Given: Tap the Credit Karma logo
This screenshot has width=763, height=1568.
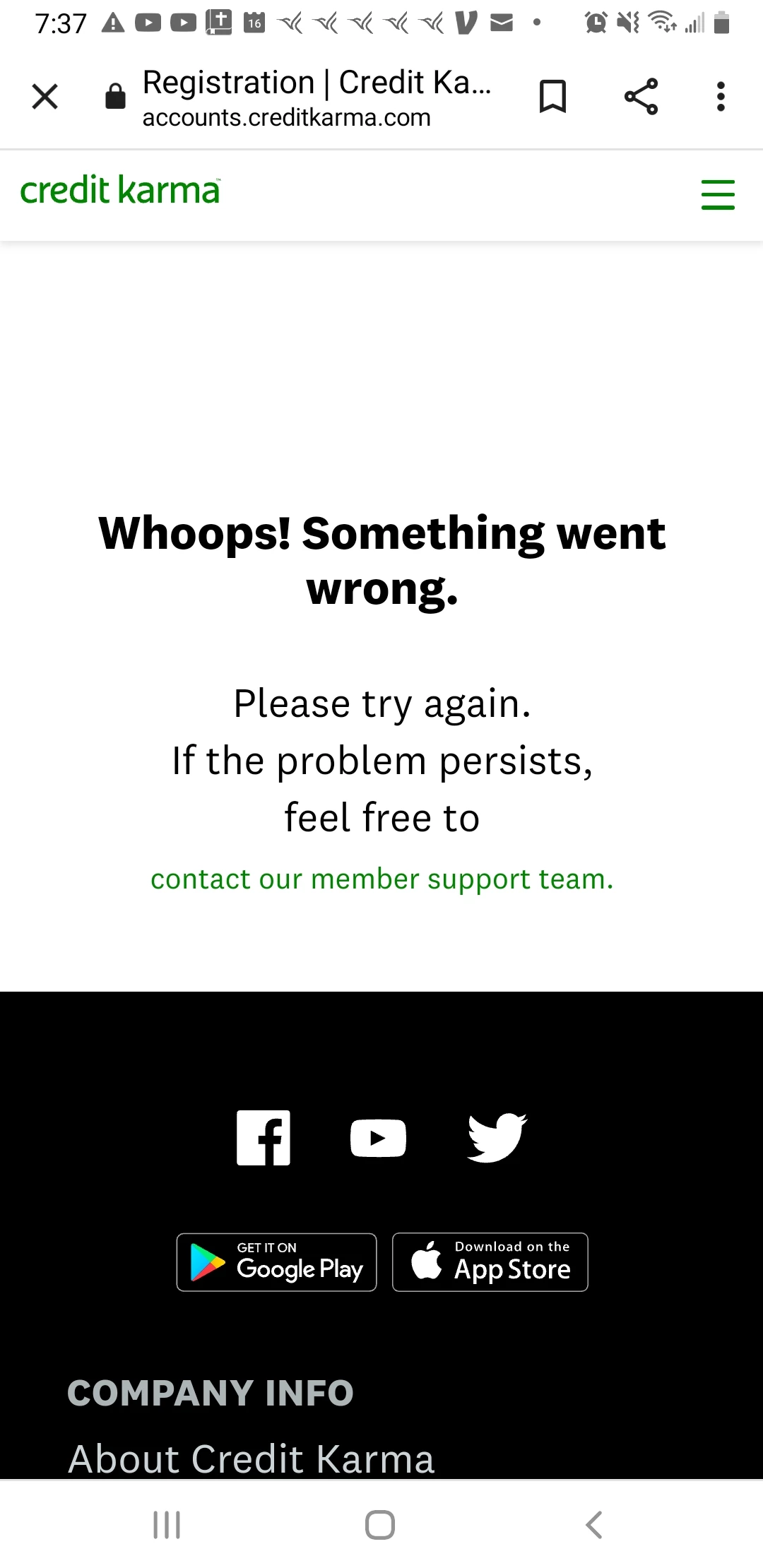Looking at the screenshot, I should click(x=120, y=191).
